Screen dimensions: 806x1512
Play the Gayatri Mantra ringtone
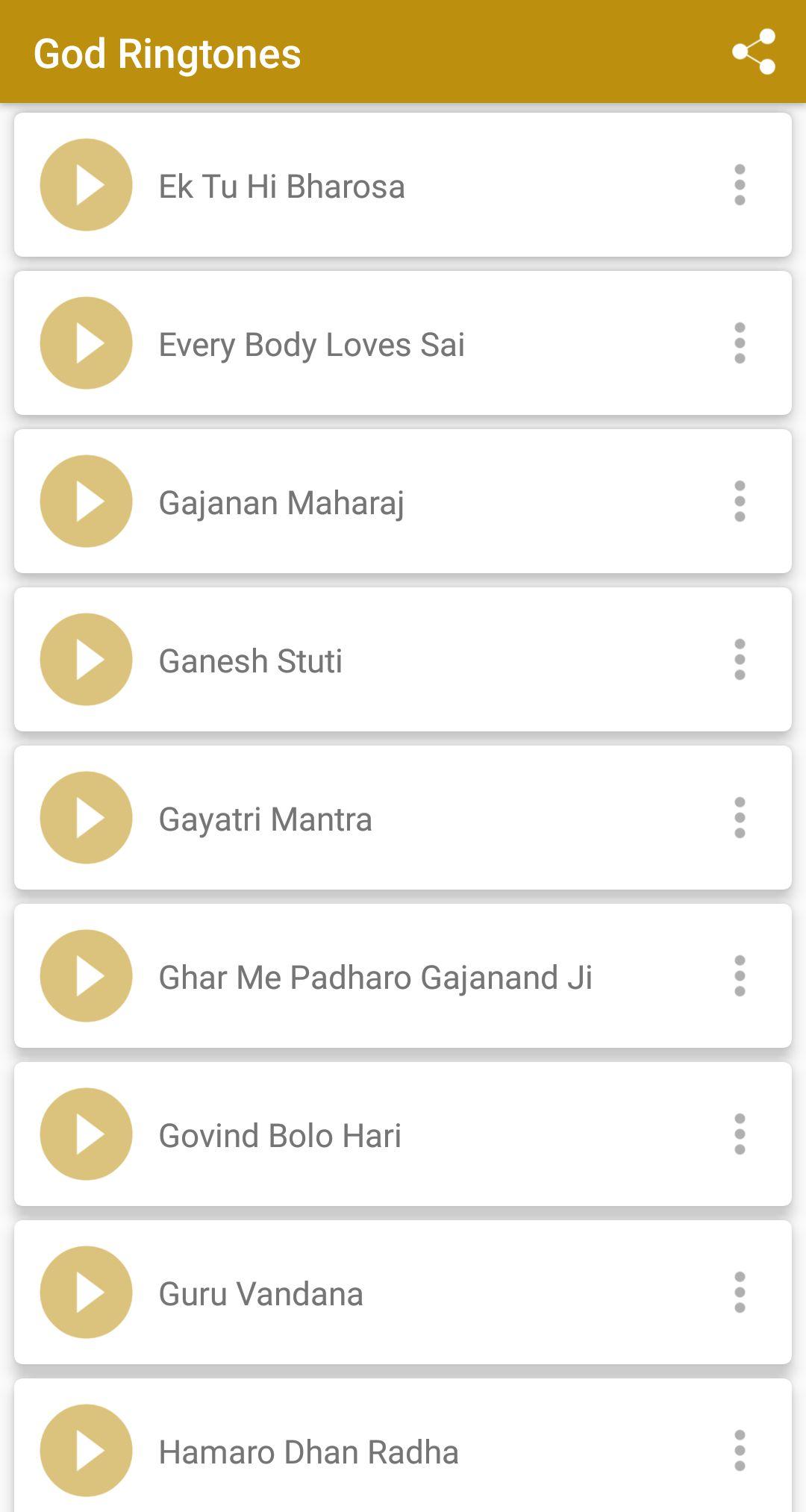pyautogui.click(x=87, y=818)
